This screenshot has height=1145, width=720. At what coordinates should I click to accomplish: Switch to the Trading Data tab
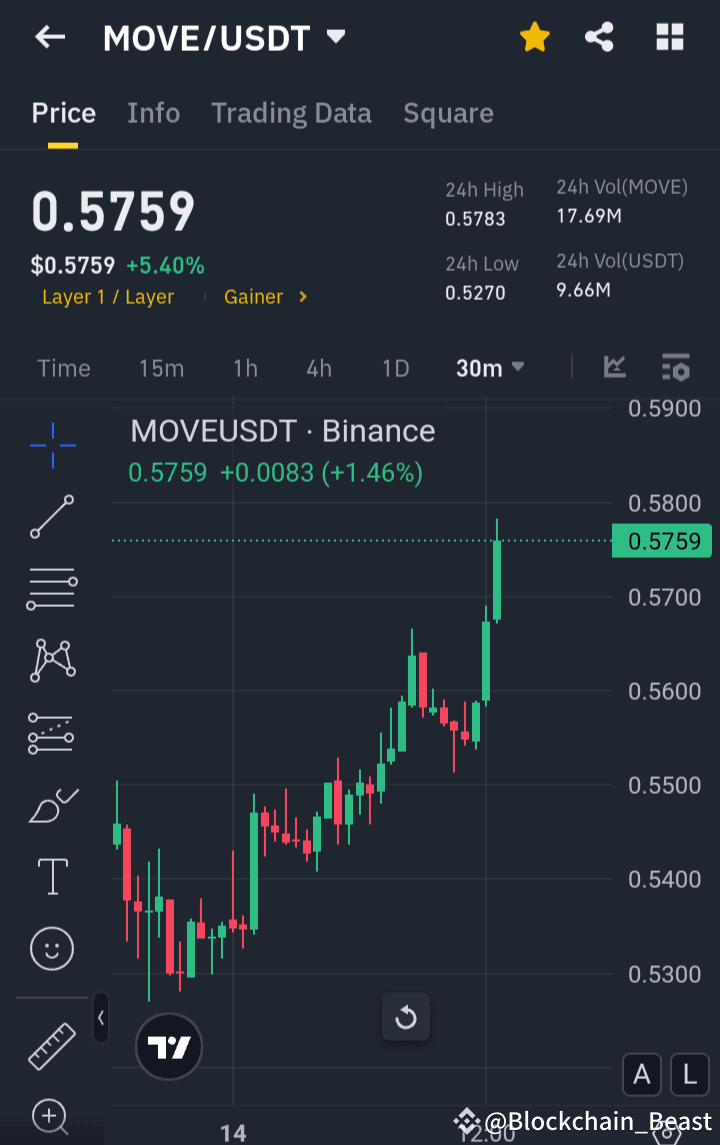point(291,113)
